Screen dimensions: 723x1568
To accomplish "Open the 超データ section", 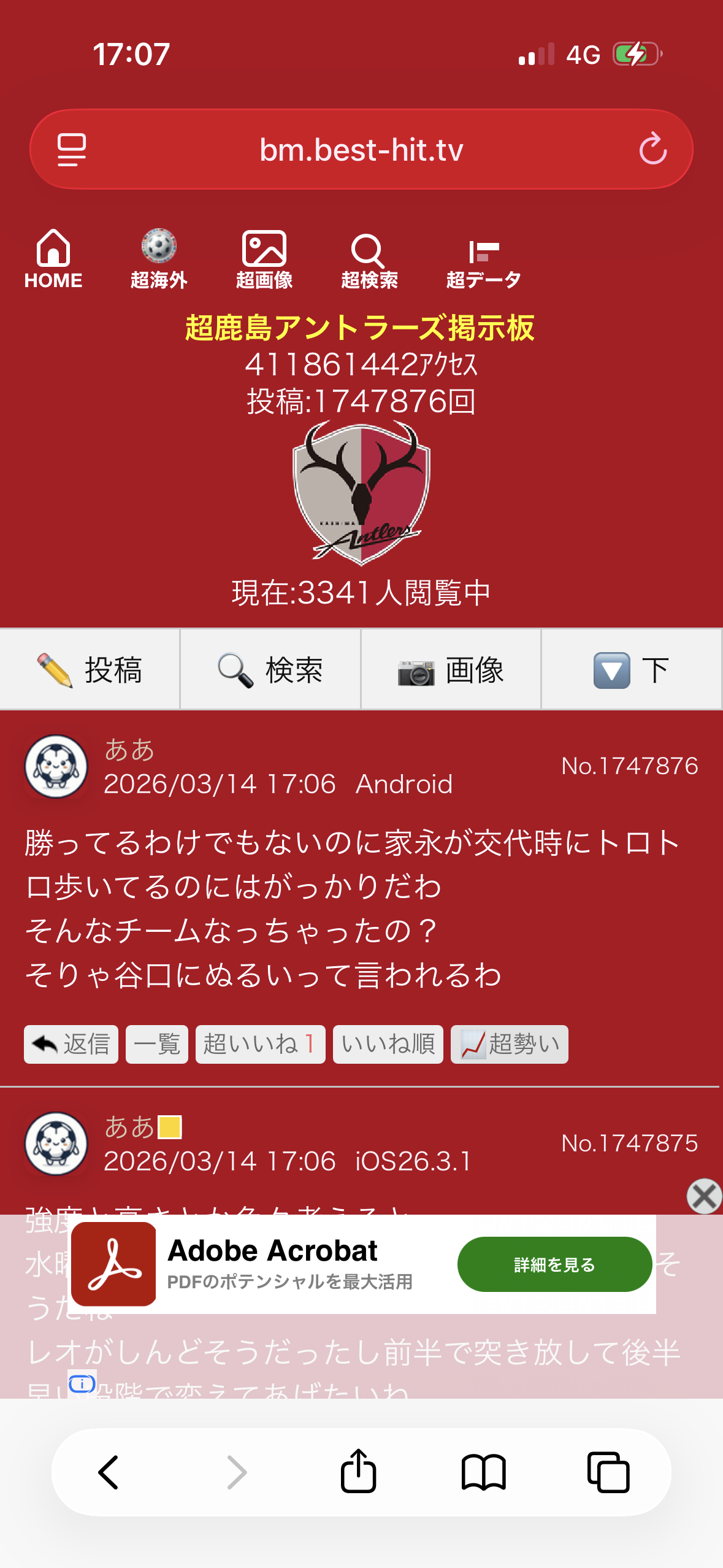I will [x=483, y=259].
